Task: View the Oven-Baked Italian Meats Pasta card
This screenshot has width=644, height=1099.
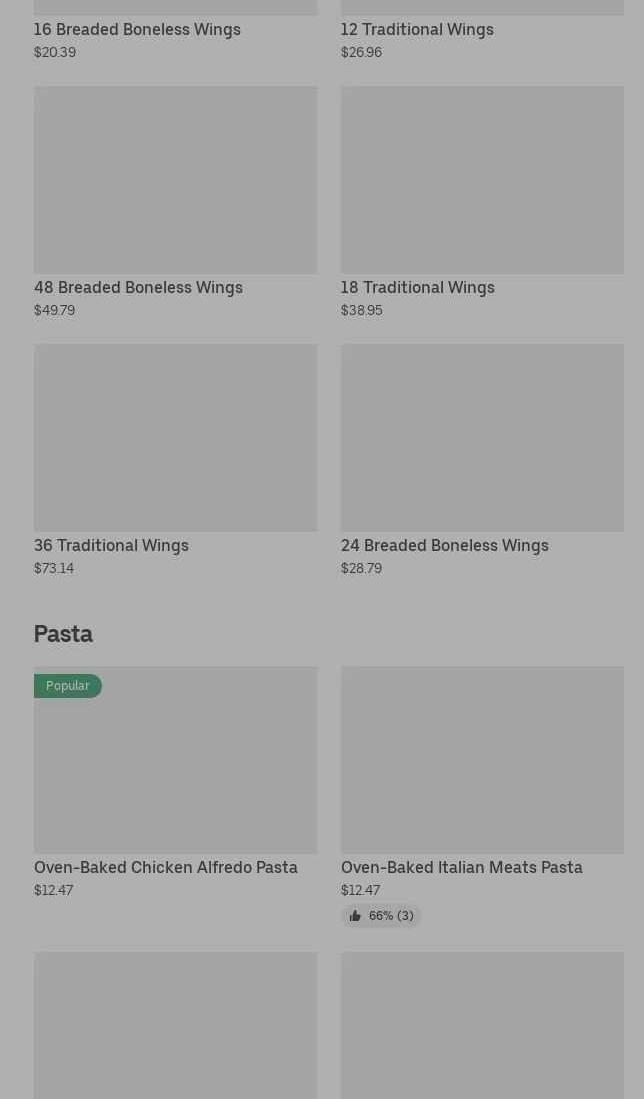Action: point(482,797)
